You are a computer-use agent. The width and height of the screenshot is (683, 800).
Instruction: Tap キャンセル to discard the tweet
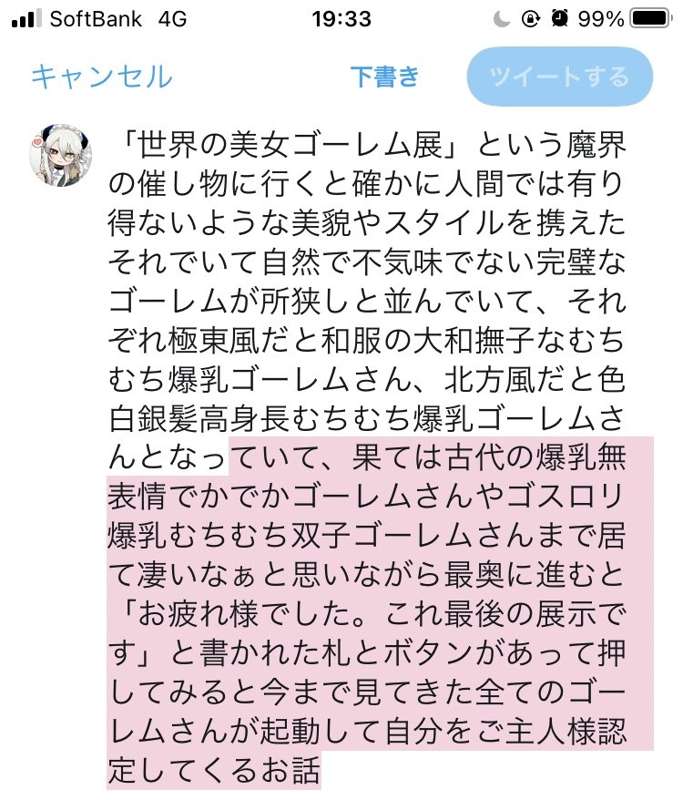coord(101,76)
